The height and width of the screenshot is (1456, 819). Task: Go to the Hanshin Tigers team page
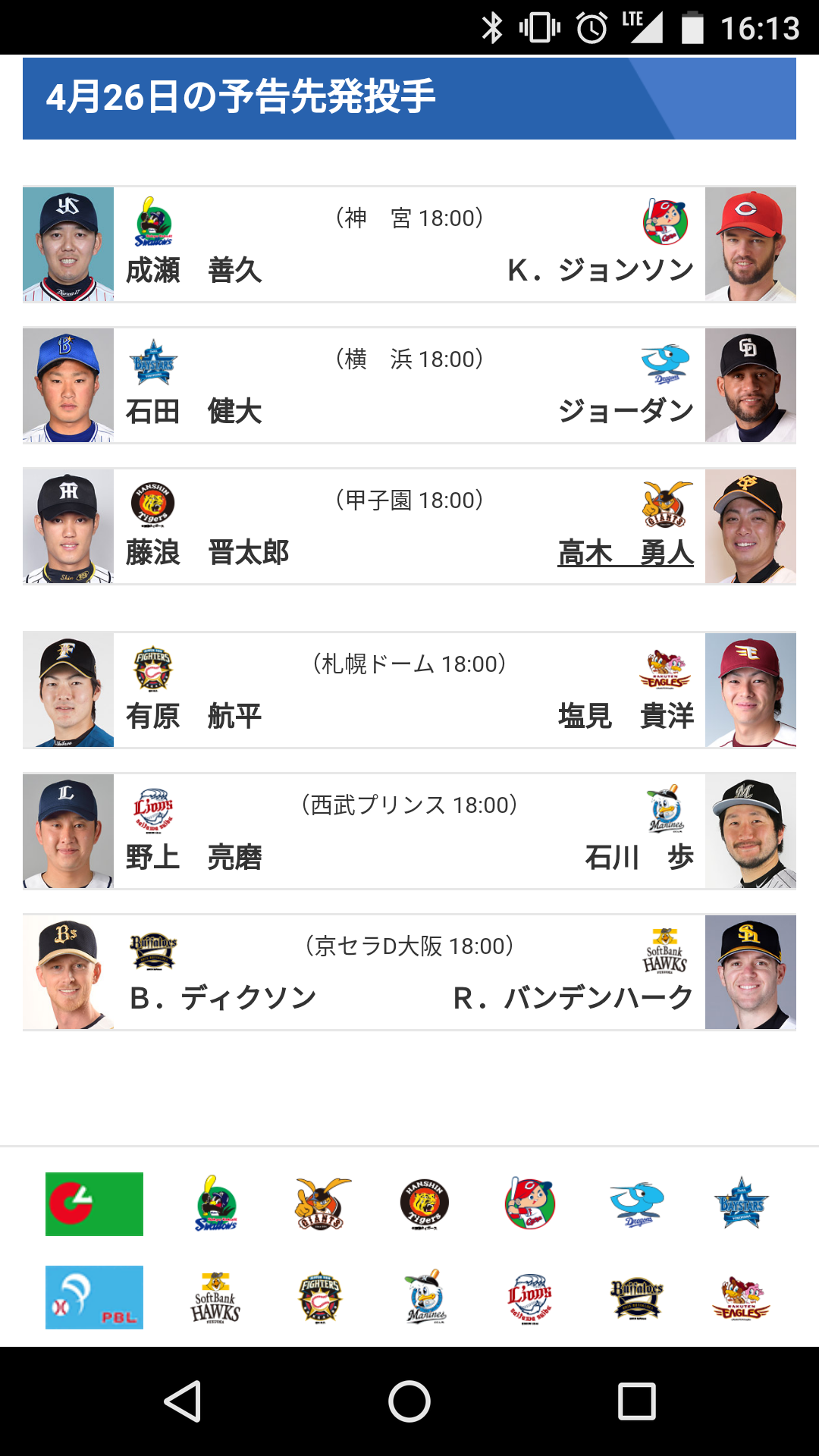tap(425, 1204)
